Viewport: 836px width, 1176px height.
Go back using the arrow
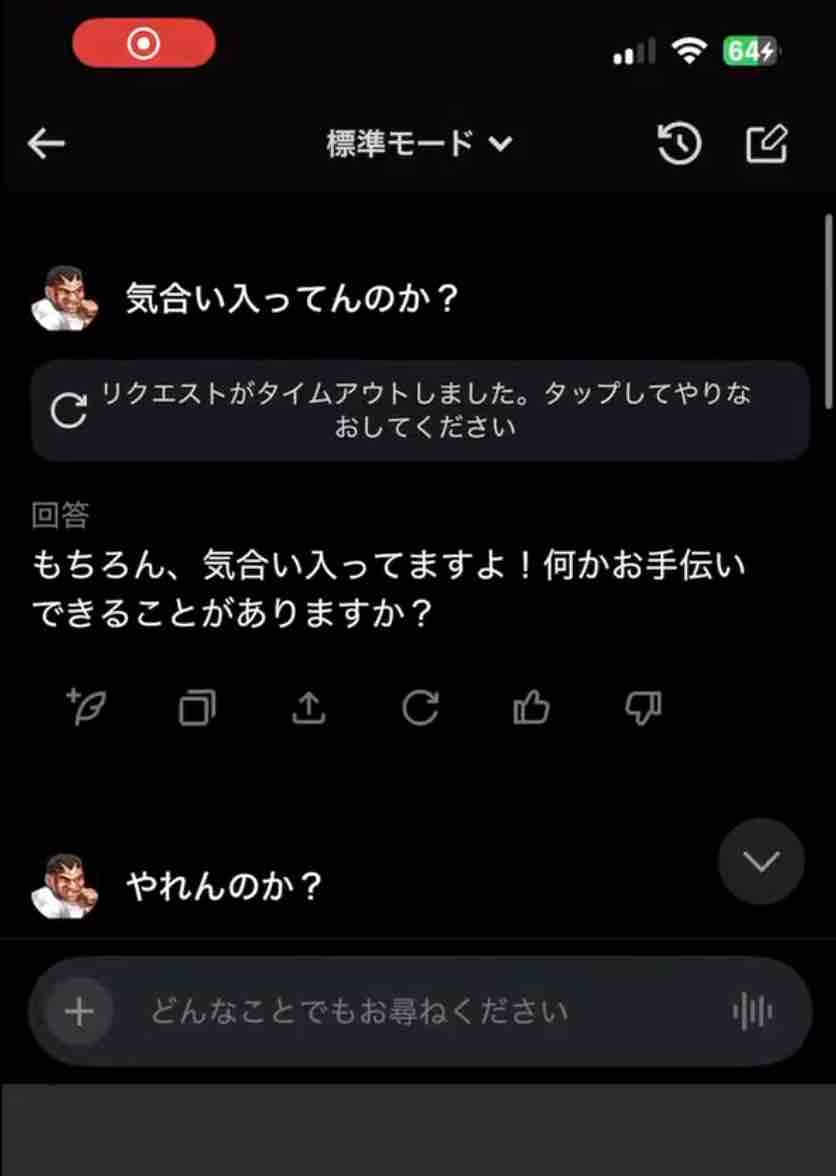click(x=46, y=144)
